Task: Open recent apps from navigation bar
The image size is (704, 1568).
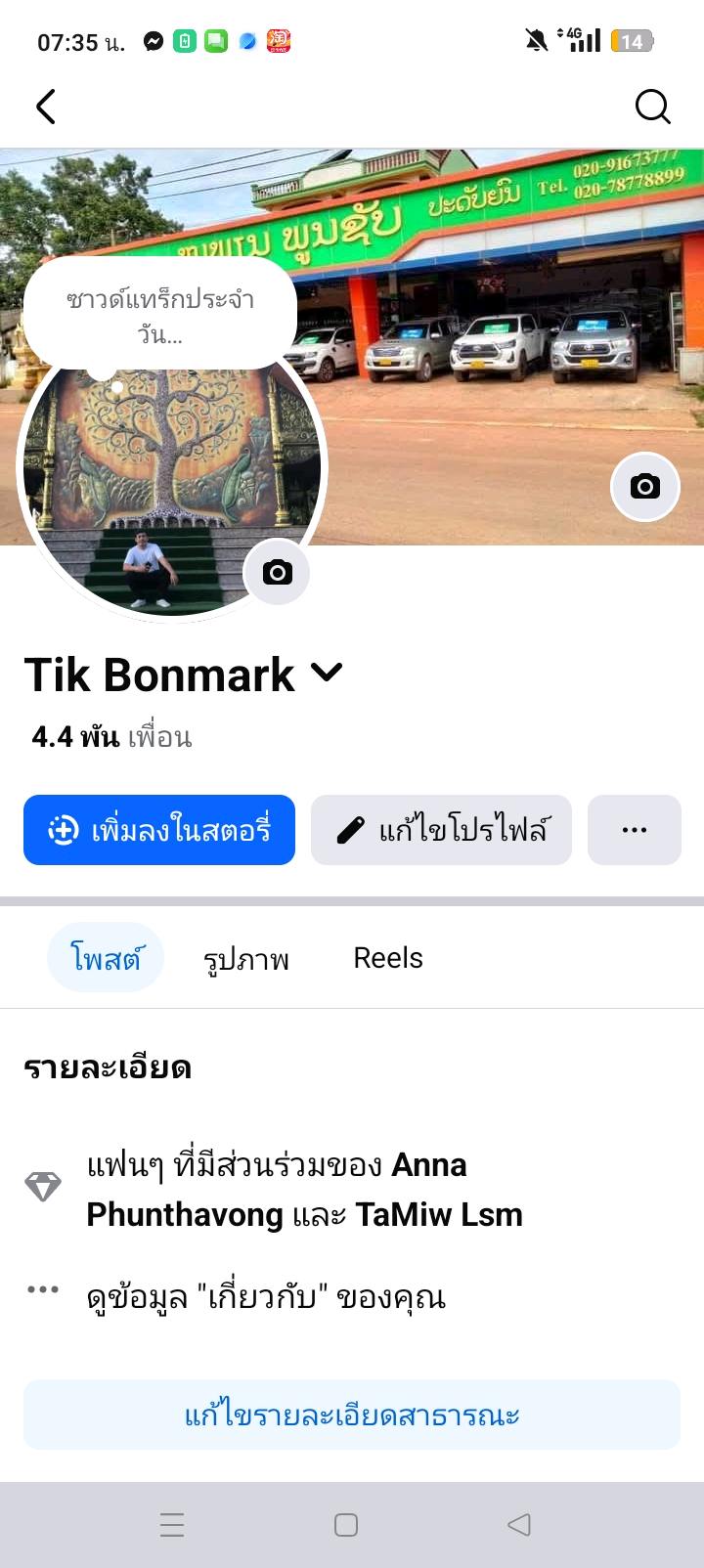Action: coord(172,1525)
